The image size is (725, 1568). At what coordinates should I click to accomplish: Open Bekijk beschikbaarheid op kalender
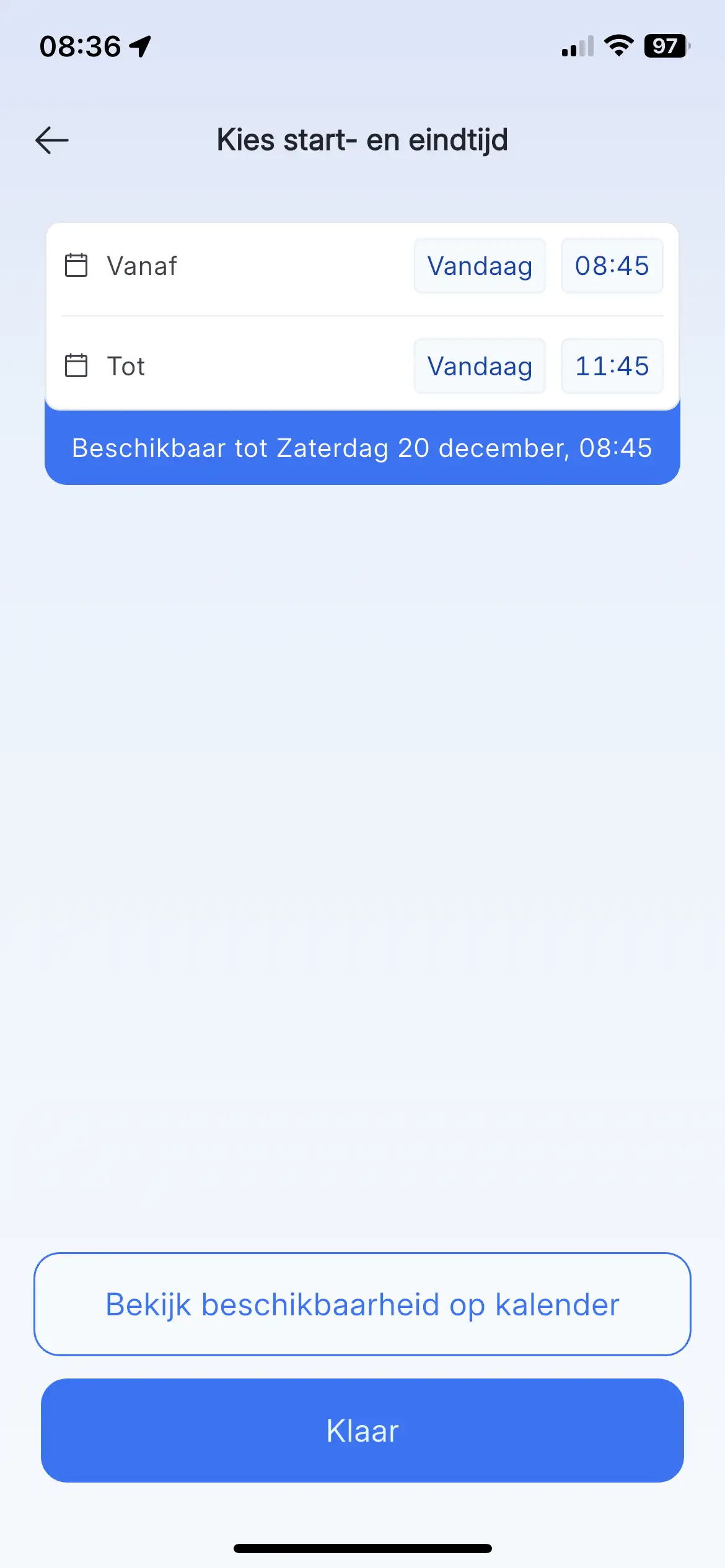[362, 1305]
